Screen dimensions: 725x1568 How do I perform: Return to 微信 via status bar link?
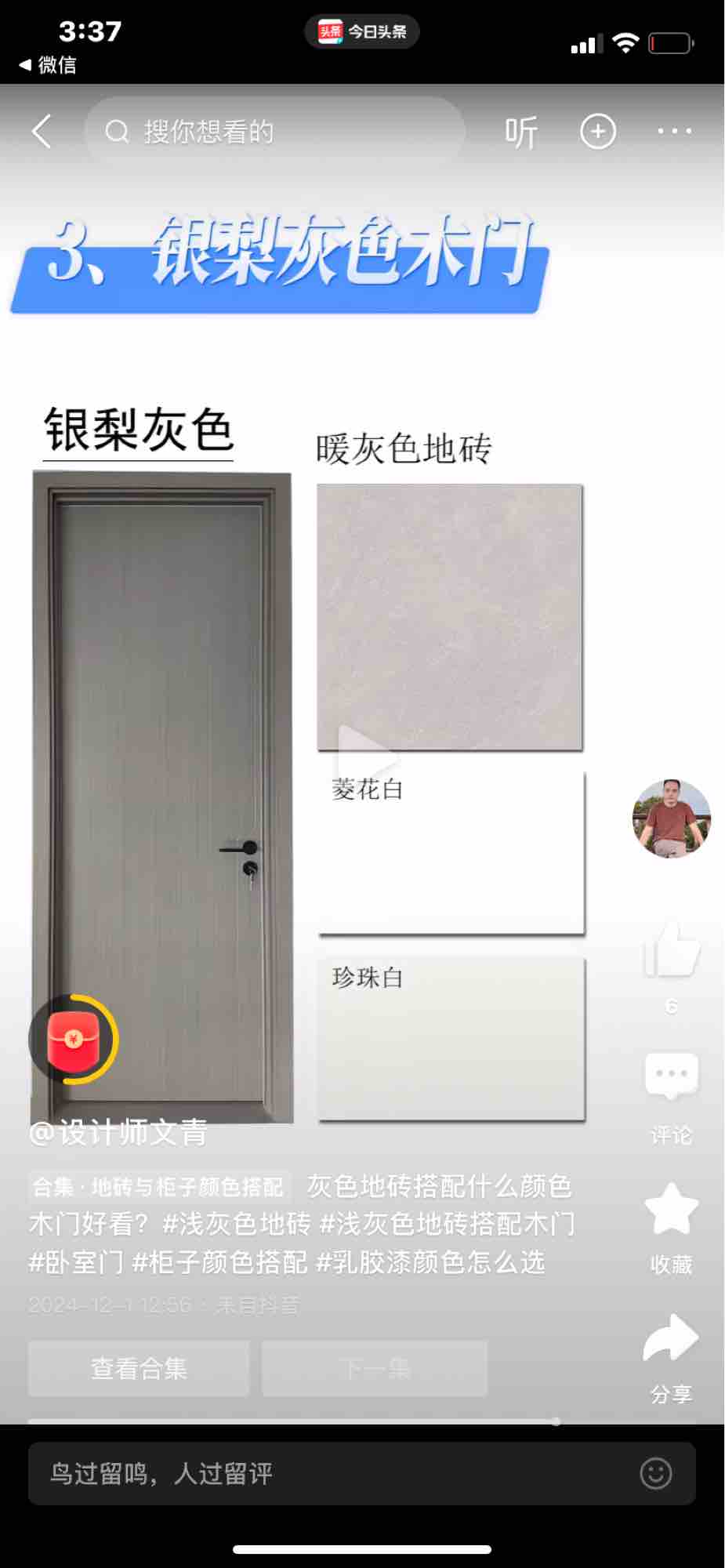pyautogui.click(x=49, y=65)
